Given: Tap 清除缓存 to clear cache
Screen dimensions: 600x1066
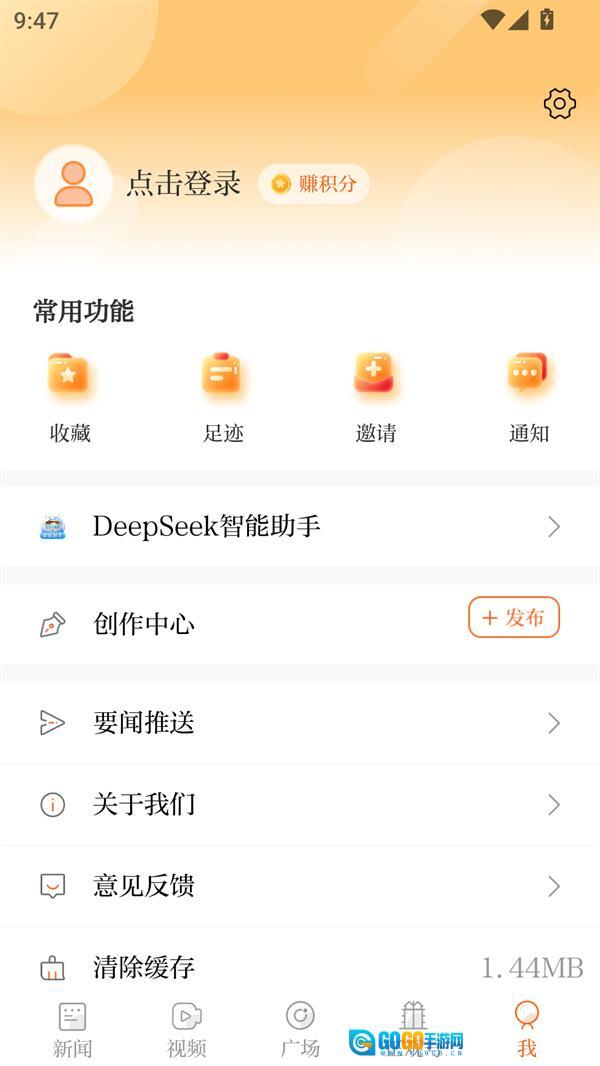Looking at the screenshot, I should click(x=300, y=967).
